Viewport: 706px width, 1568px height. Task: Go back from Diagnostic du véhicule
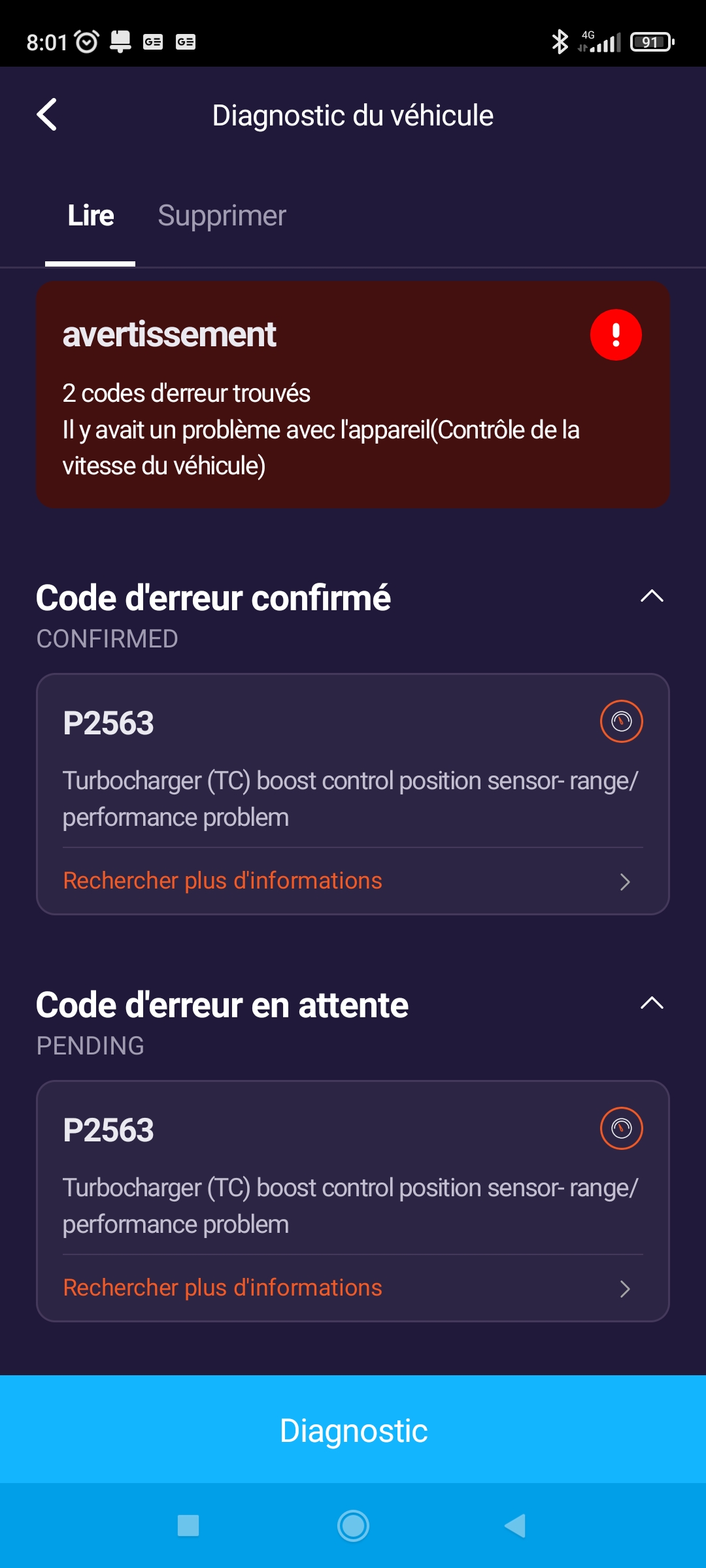(x=47, y=115)
